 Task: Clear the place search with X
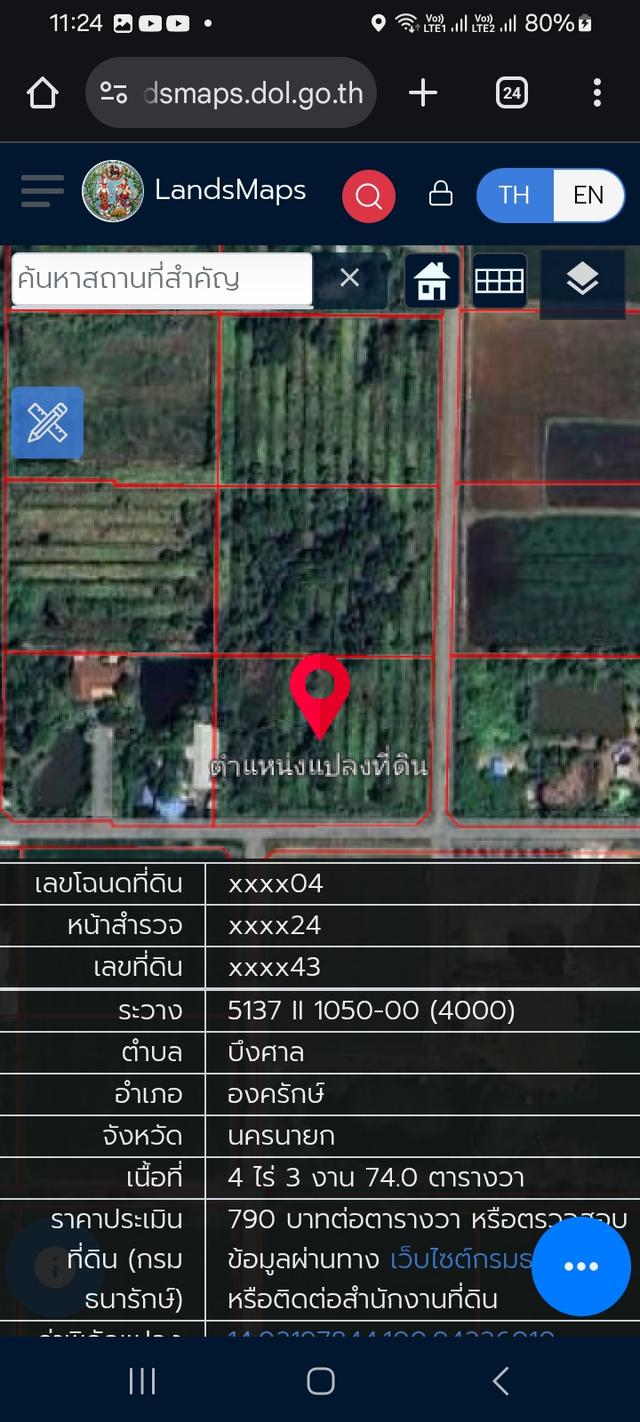point(349,278)
